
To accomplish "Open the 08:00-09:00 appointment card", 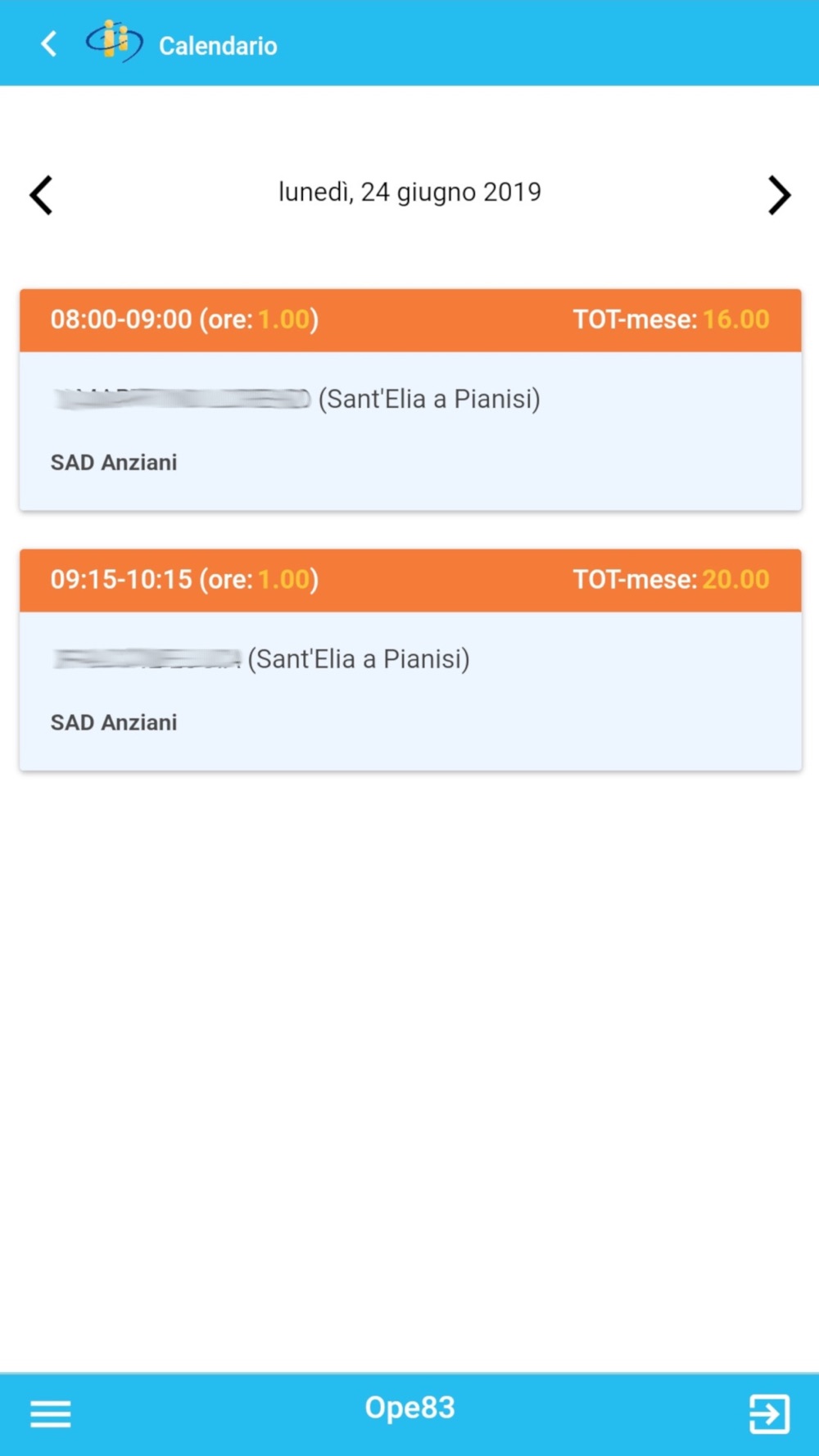I will [x=410, y=400].
